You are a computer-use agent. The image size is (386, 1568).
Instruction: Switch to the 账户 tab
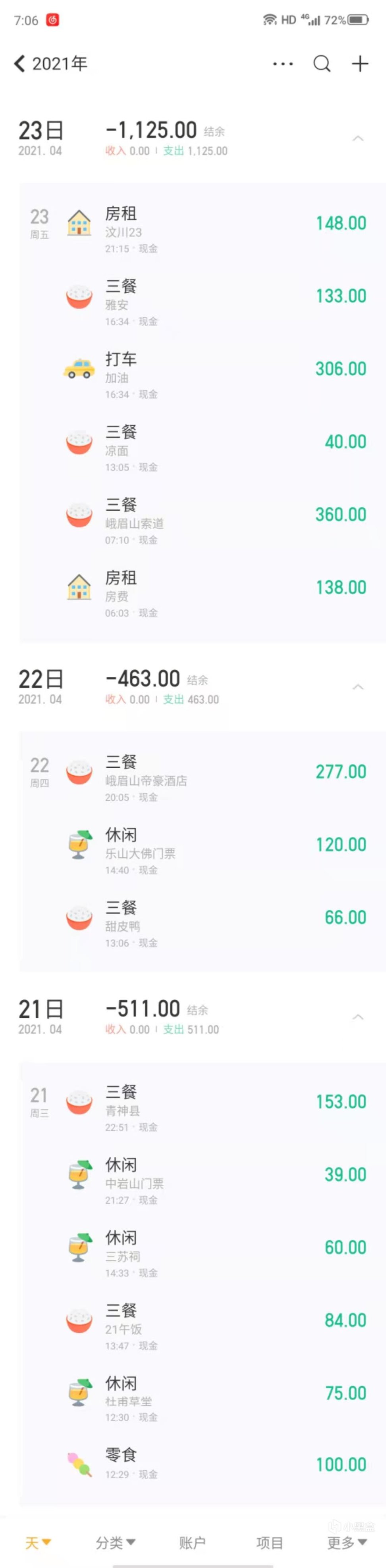pyautogui.click(x=192, y=1543)
